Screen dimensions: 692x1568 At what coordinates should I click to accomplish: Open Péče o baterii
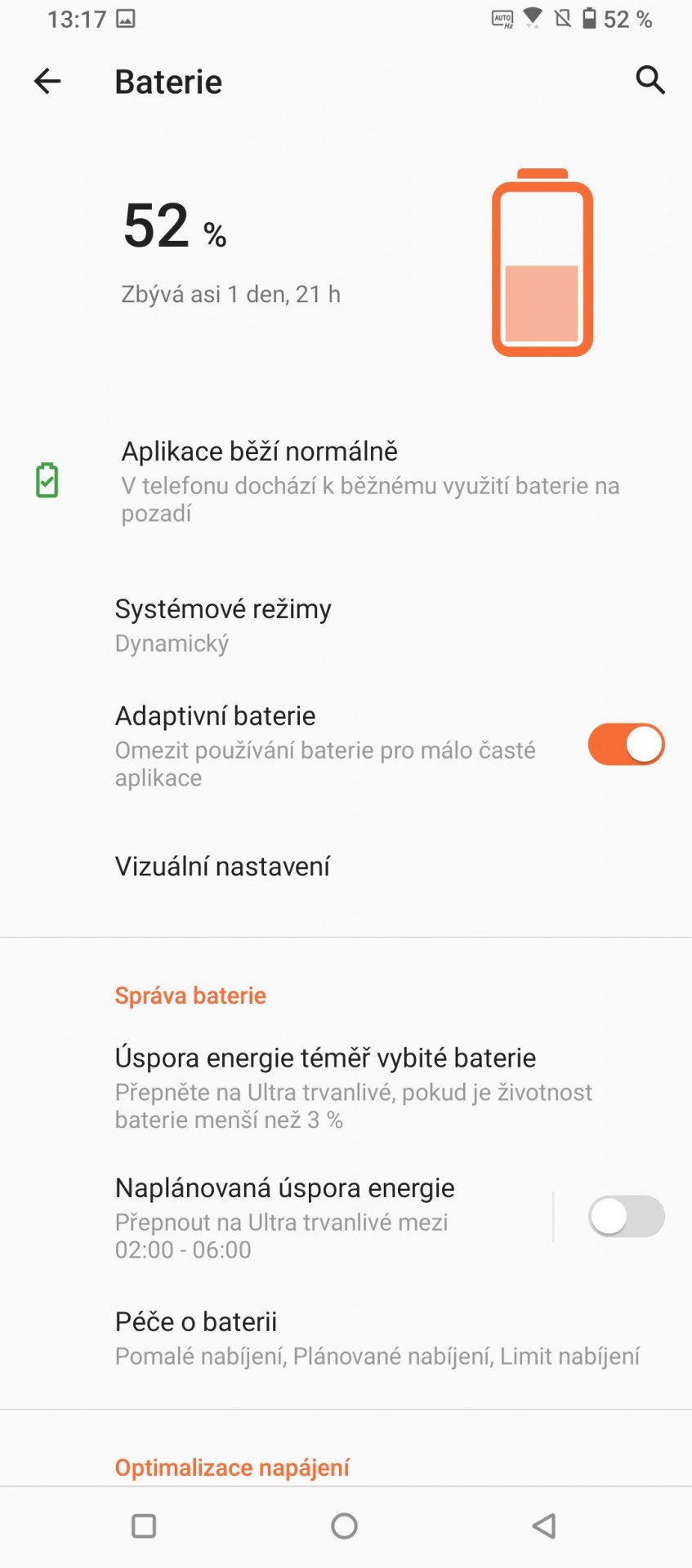(x=346, y=1338)
